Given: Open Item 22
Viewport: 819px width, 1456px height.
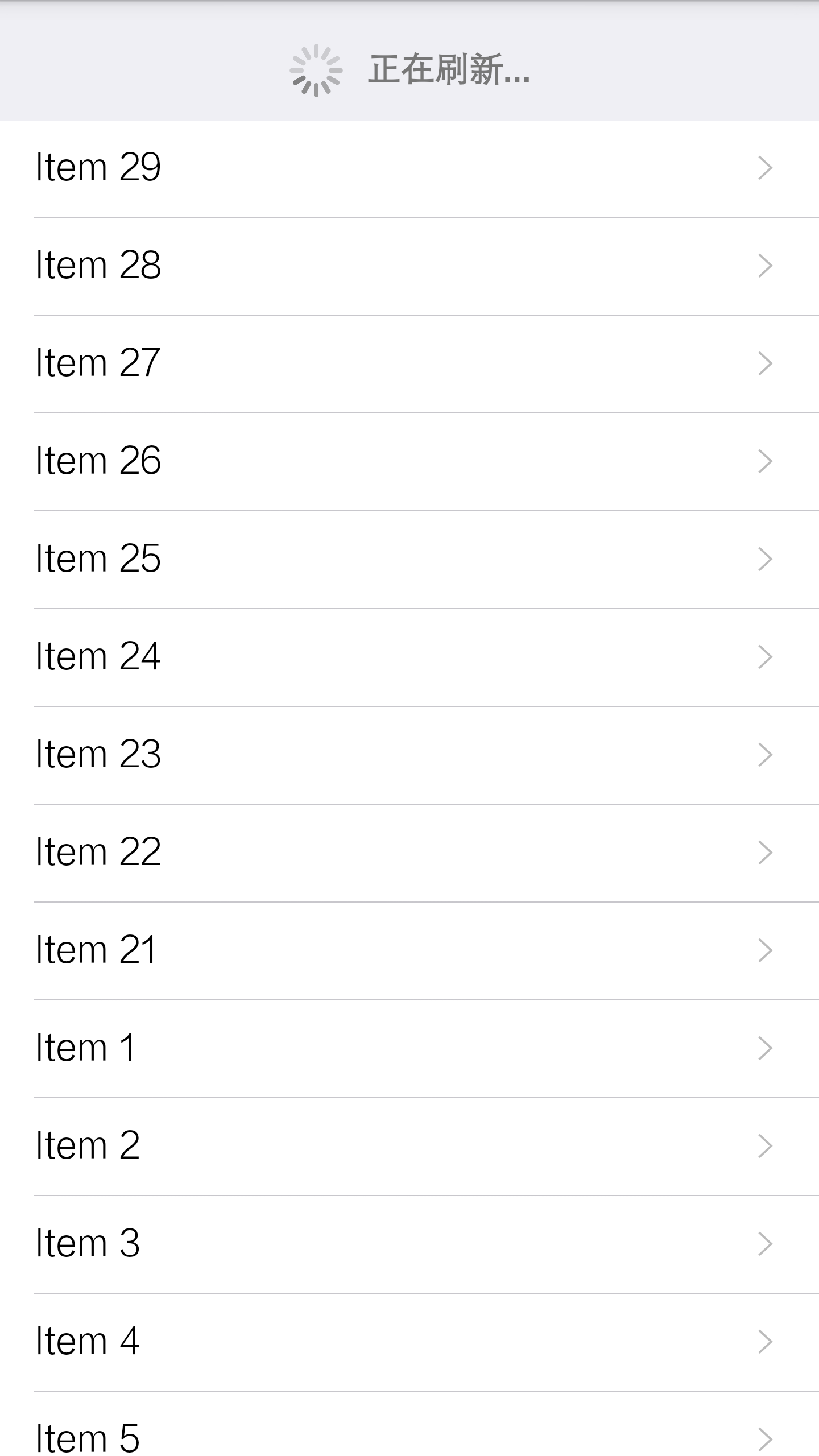Looking at the screenshot, I should tap(409, 853).
